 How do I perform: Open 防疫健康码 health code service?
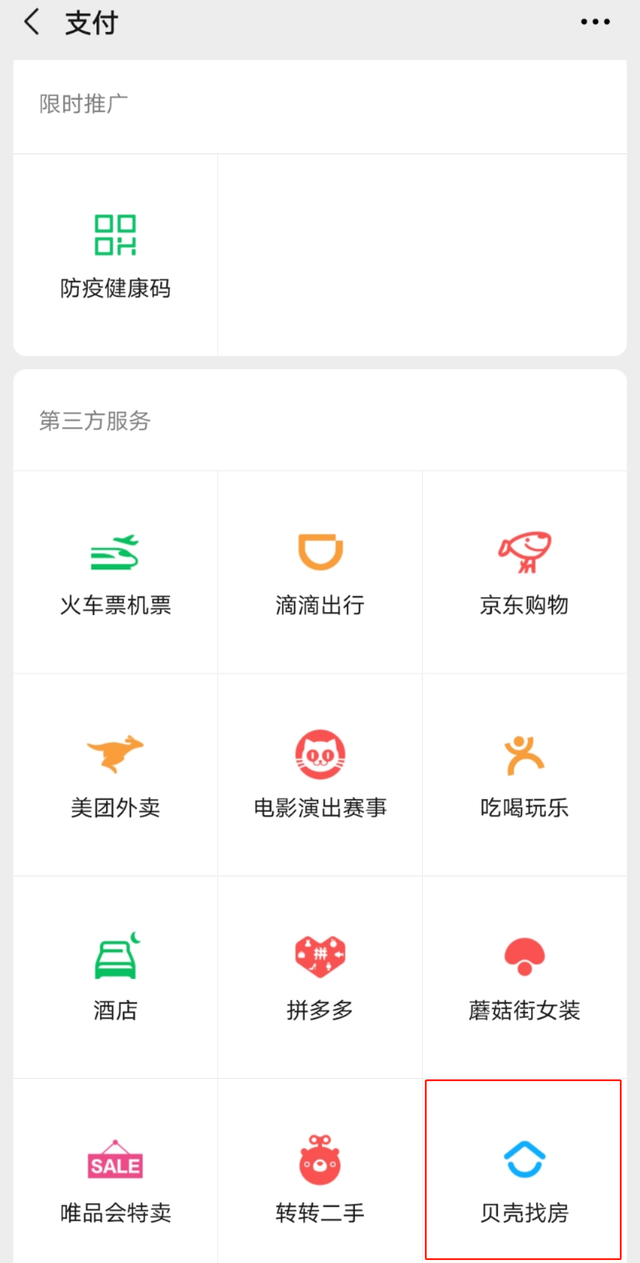(115, 255)
